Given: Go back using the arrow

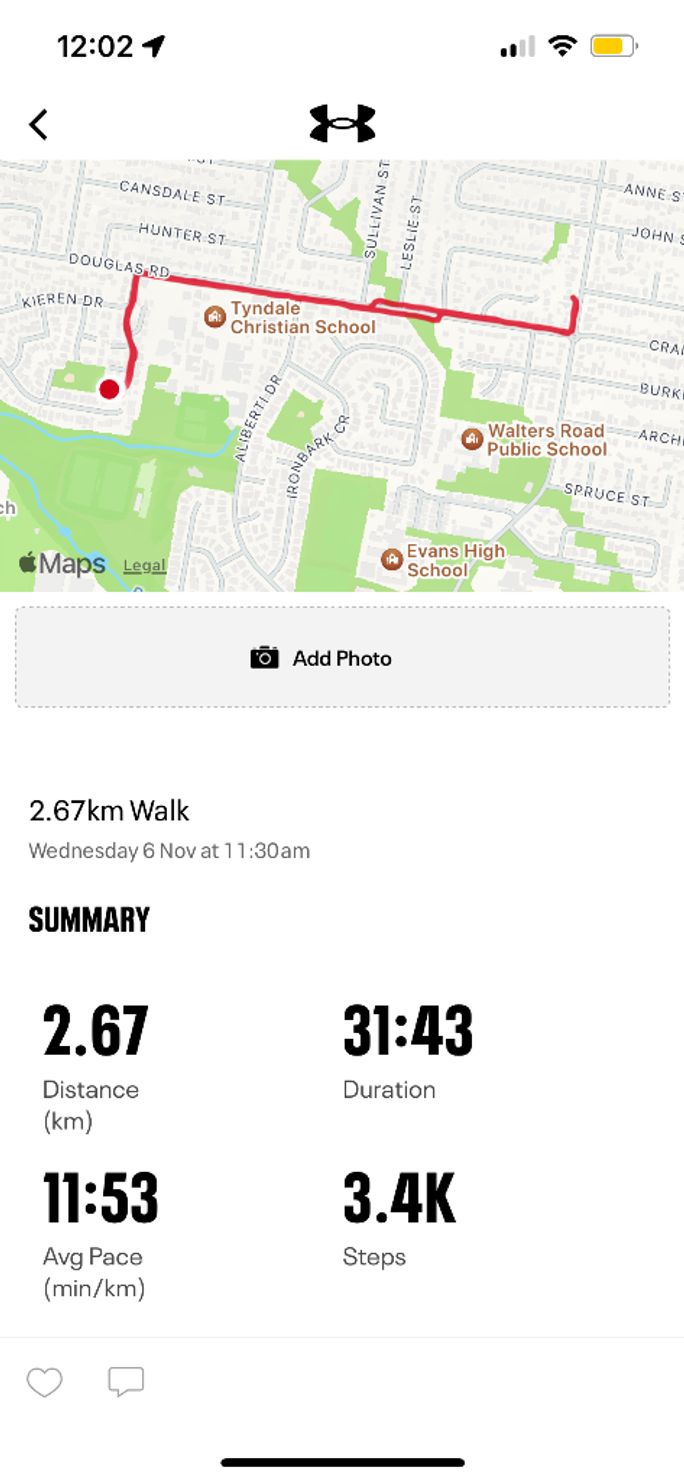Looking at the screenshot, I should (x=38, y=125).
